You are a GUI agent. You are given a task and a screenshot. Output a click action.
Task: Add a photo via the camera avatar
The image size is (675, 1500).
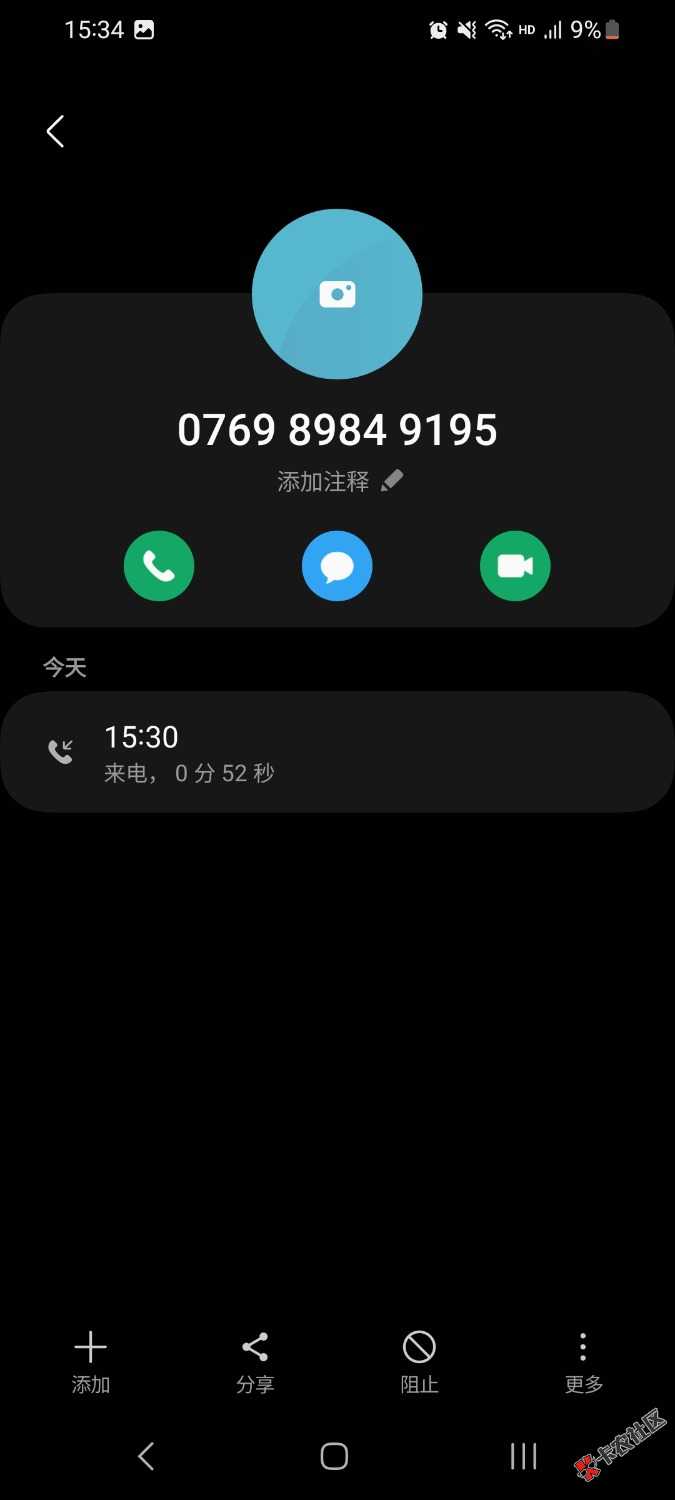[x=337, y=294]
